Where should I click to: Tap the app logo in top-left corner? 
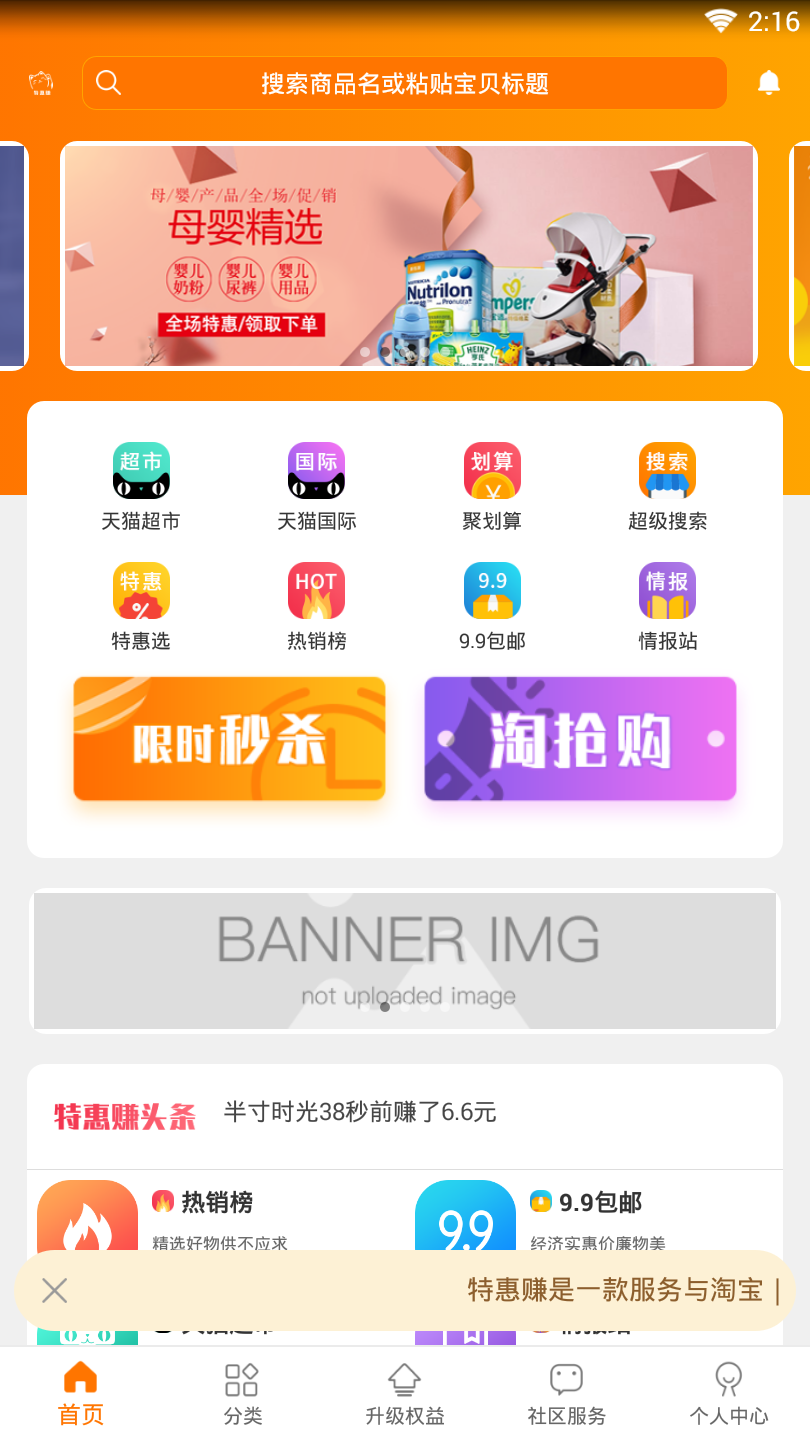tap(41, 83)
